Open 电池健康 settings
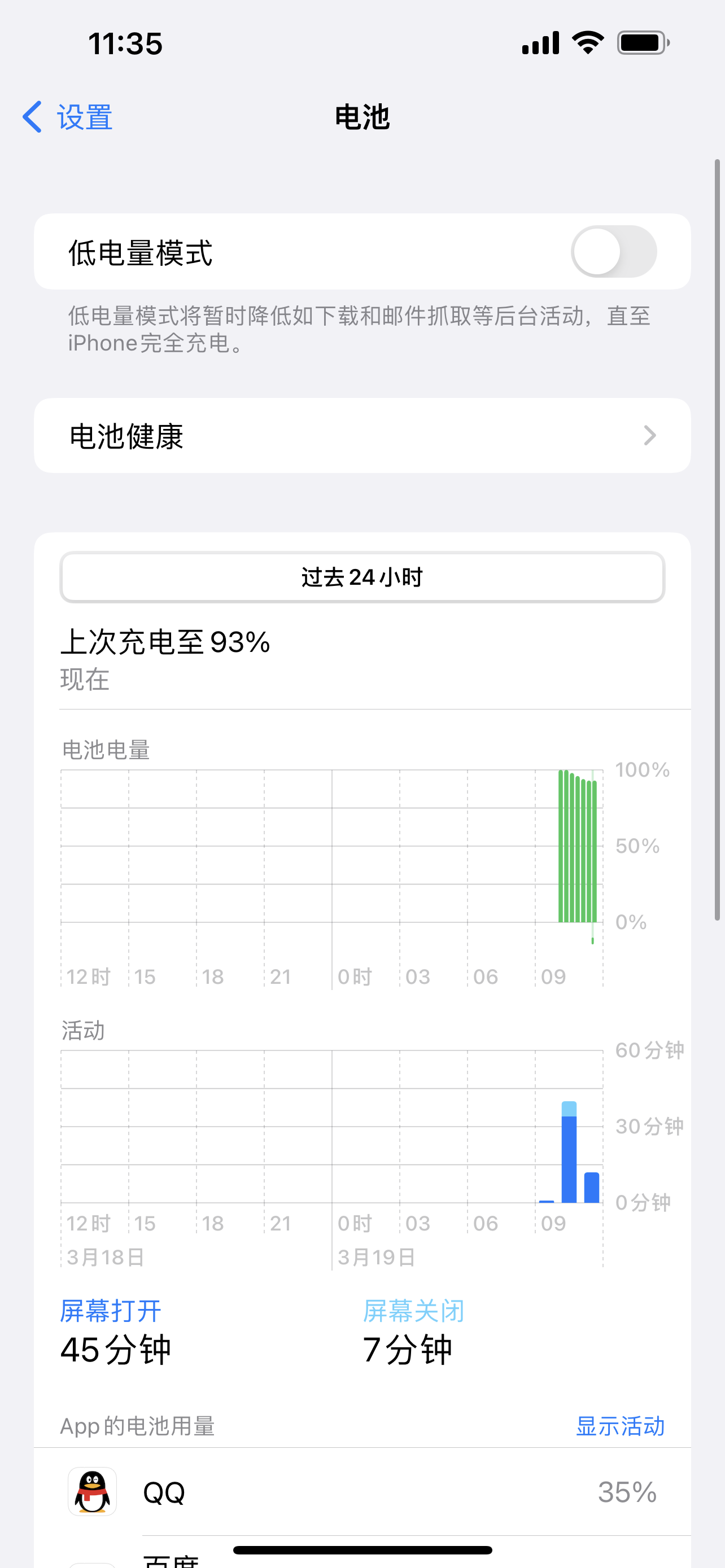This screenshot has width=725, height=1568. (362, 436)
